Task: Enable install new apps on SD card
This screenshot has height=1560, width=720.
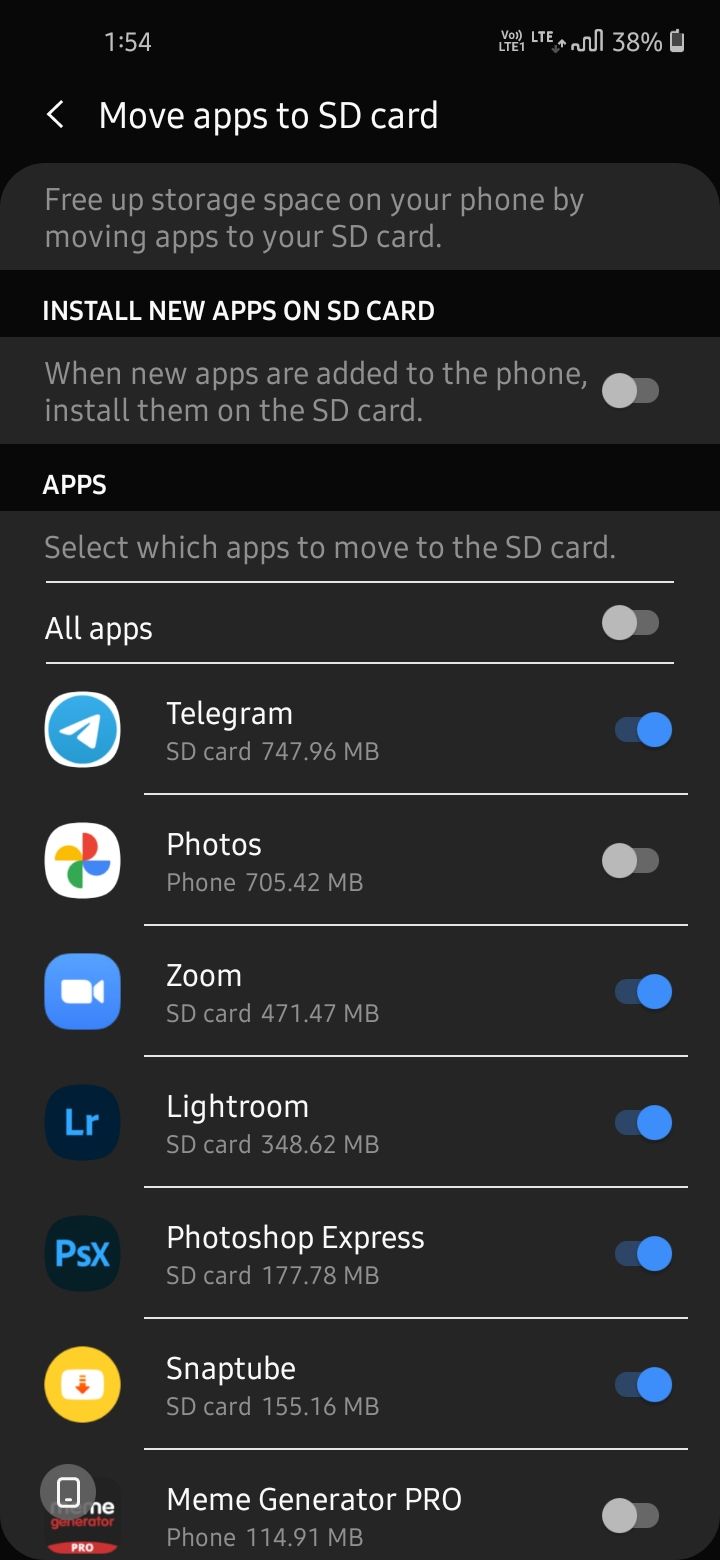Action: 631,390
